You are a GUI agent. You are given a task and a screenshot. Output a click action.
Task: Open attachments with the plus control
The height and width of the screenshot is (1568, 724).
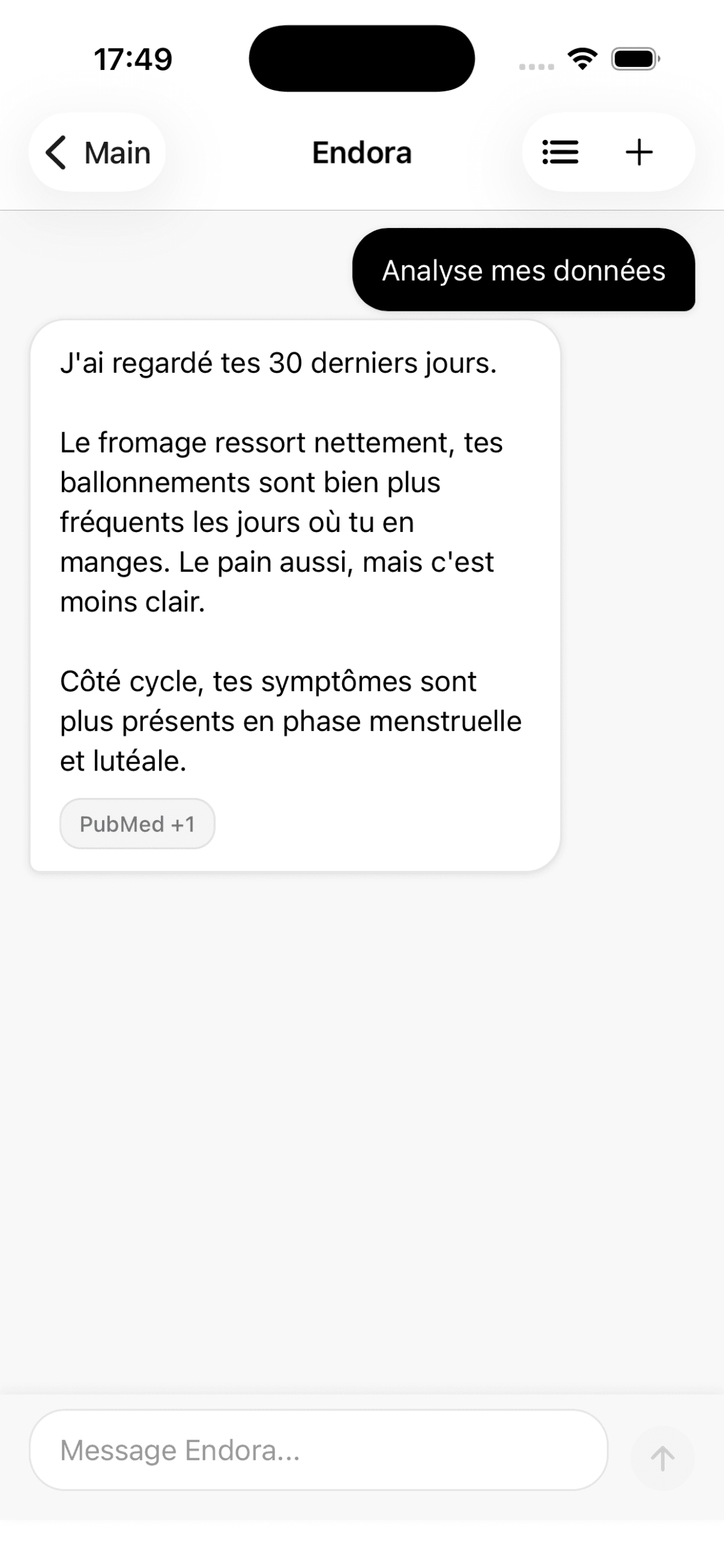pyautogui.click(x=638, y=152)
